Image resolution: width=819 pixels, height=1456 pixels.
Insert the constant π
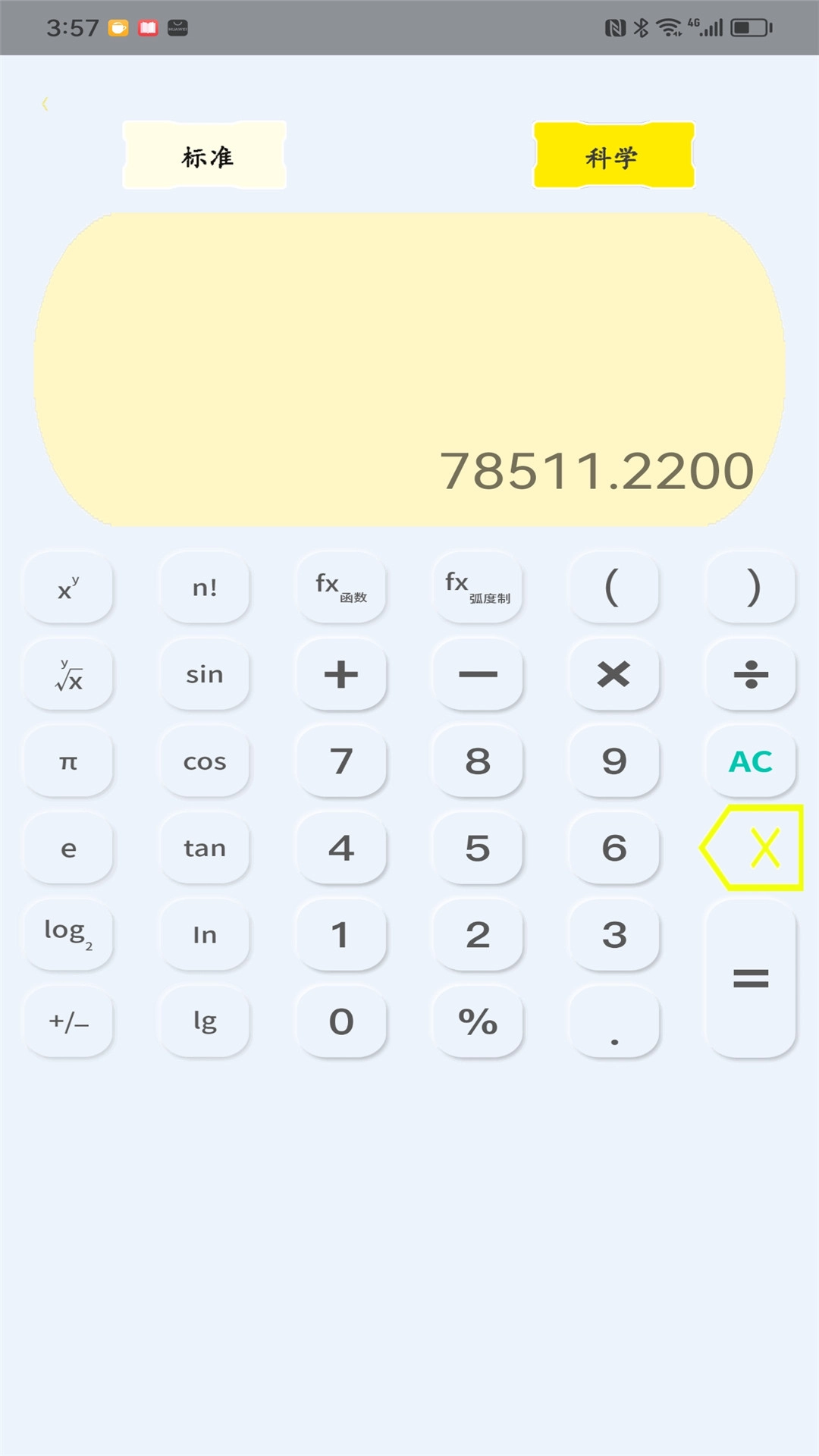[68, 761]
